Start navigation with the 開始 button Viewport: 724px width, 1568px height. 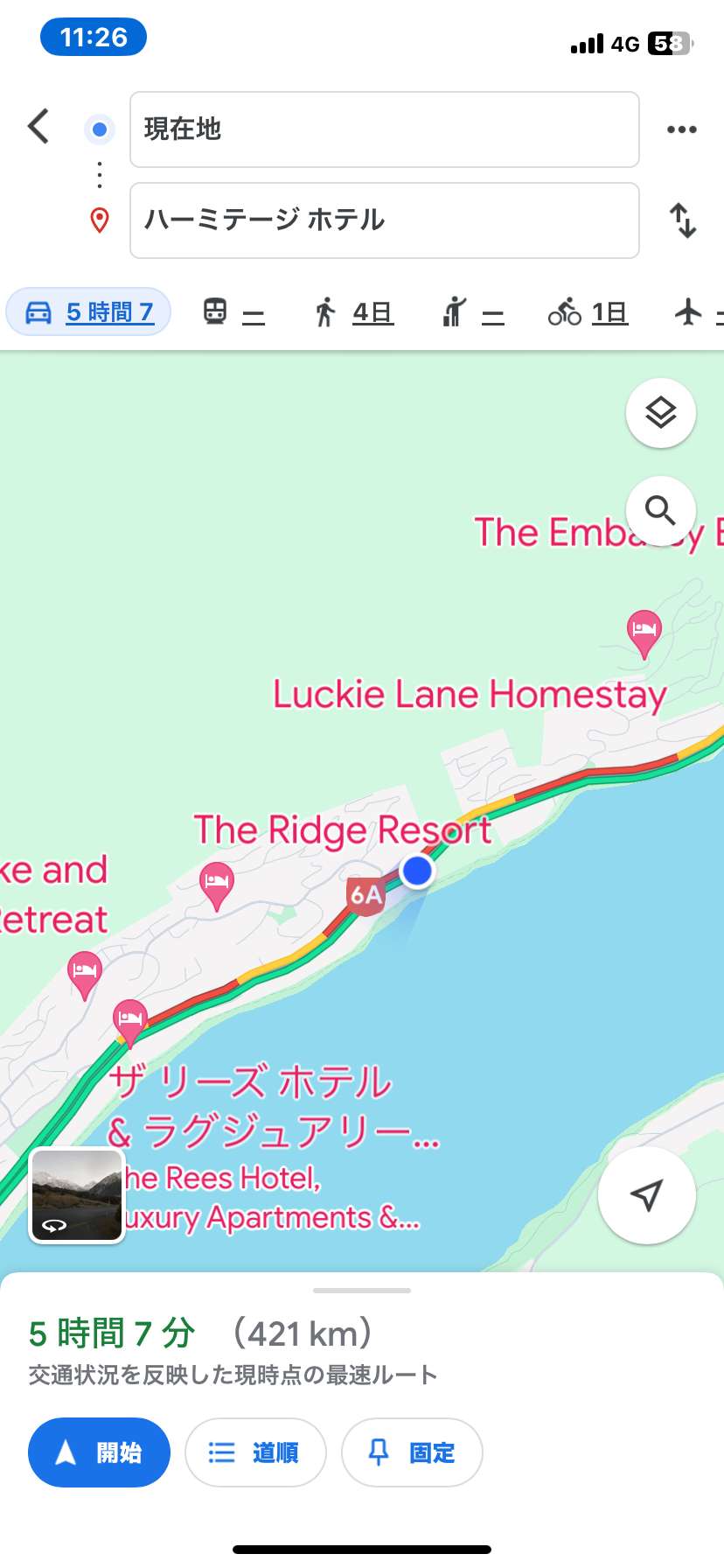[x=99, y=1452]
